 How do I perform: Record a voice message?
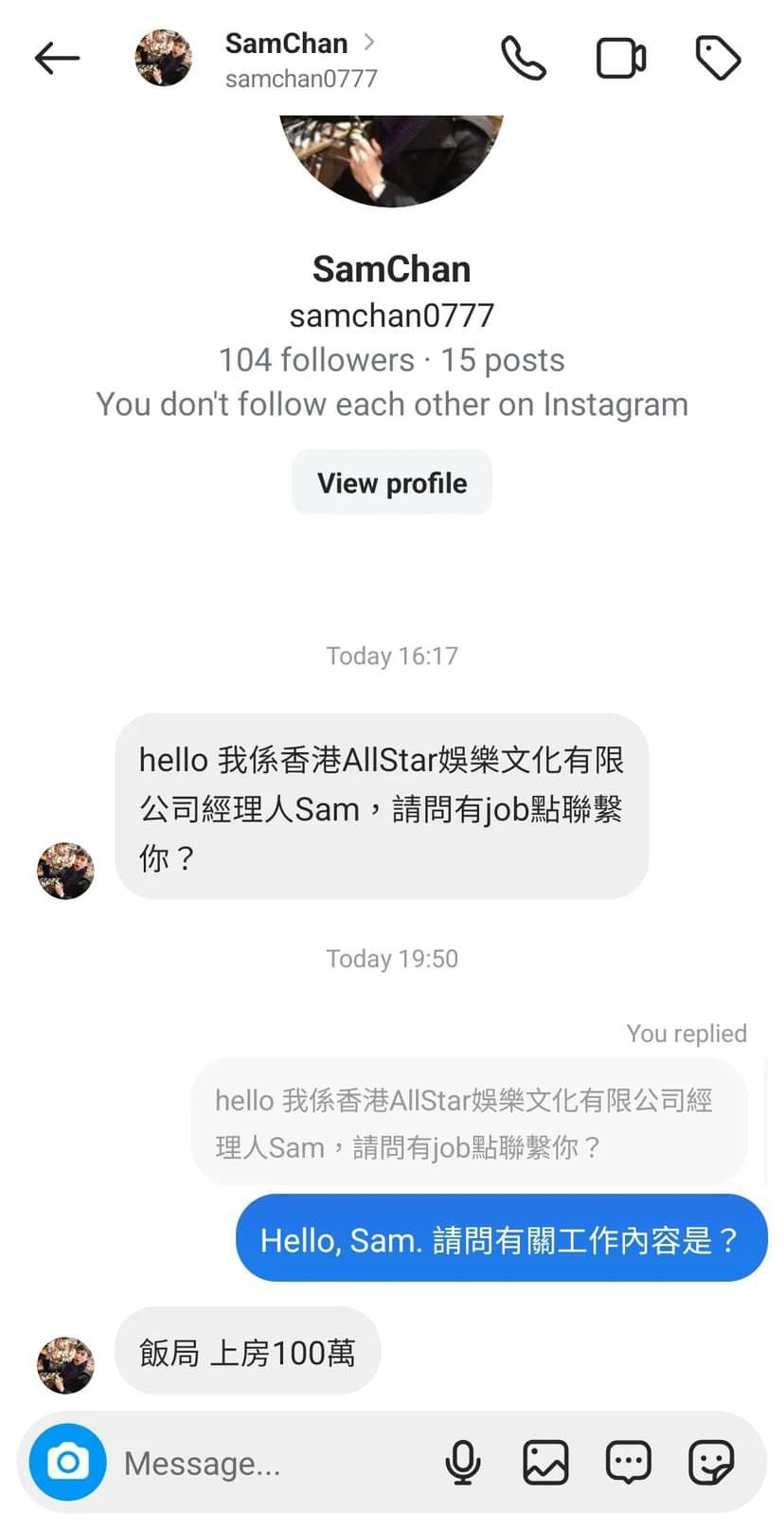point(463,1462)
